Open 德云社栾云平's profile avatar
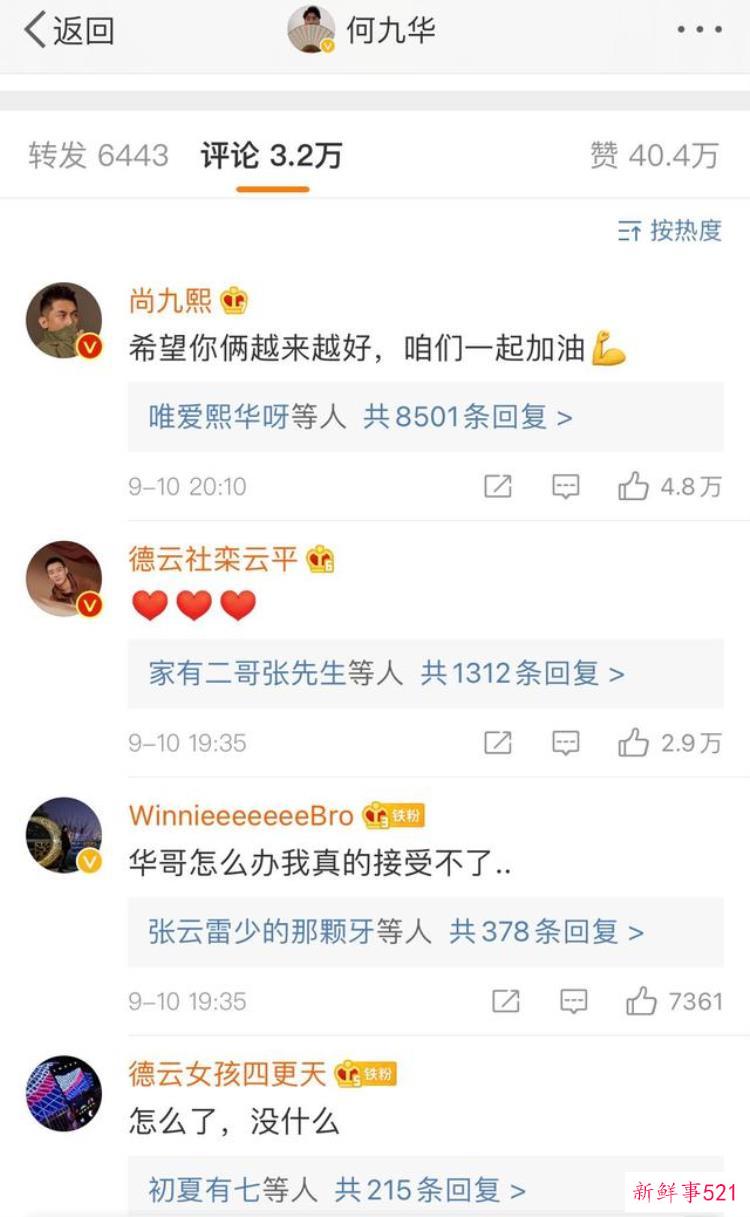 coord(64,578)
